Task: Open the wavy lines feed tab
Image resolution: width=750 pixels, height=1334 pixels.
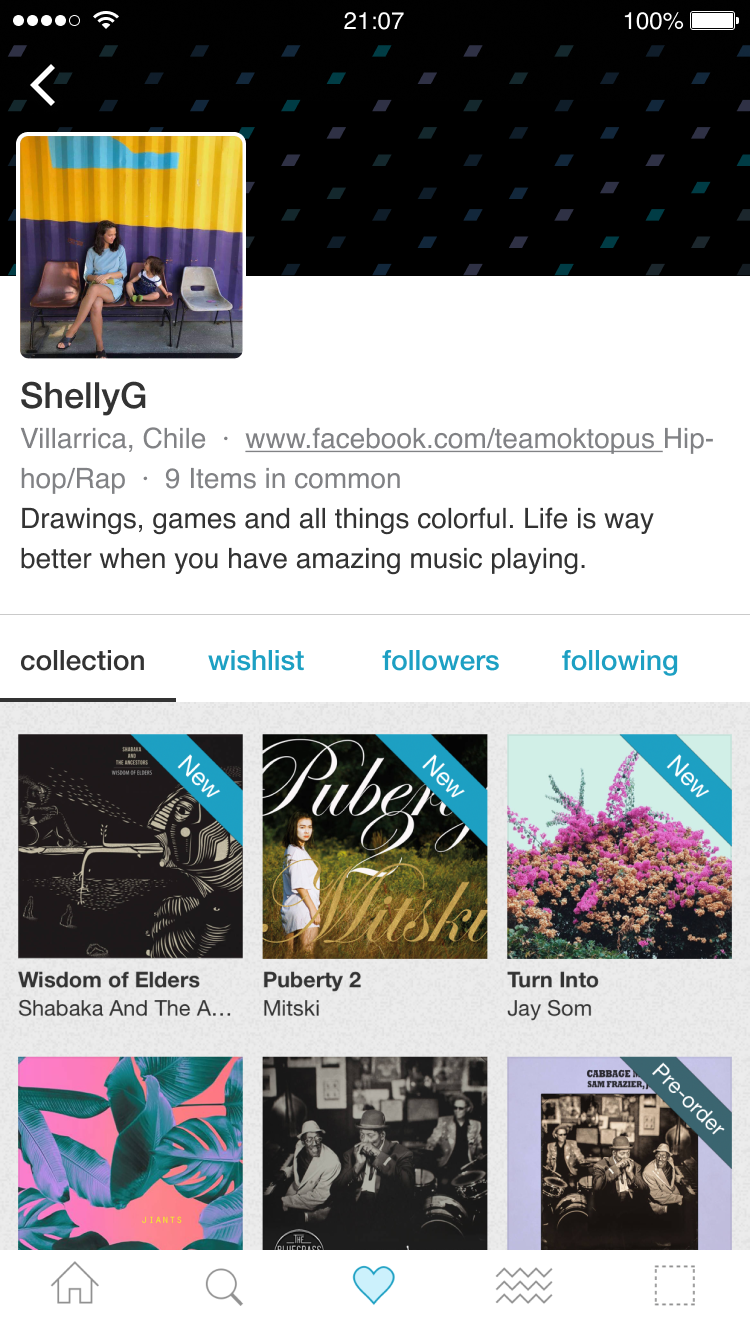Action: tap(524, 1285)
